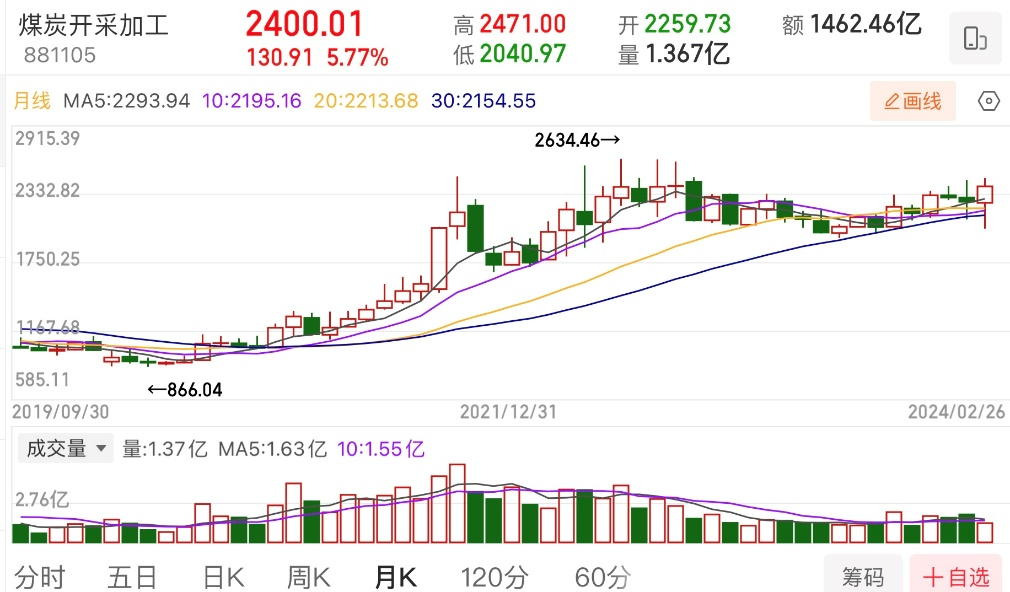Screen dimensions: 1010x592
Task: Rotate chart to landscape view
Action: click(974, 39)
